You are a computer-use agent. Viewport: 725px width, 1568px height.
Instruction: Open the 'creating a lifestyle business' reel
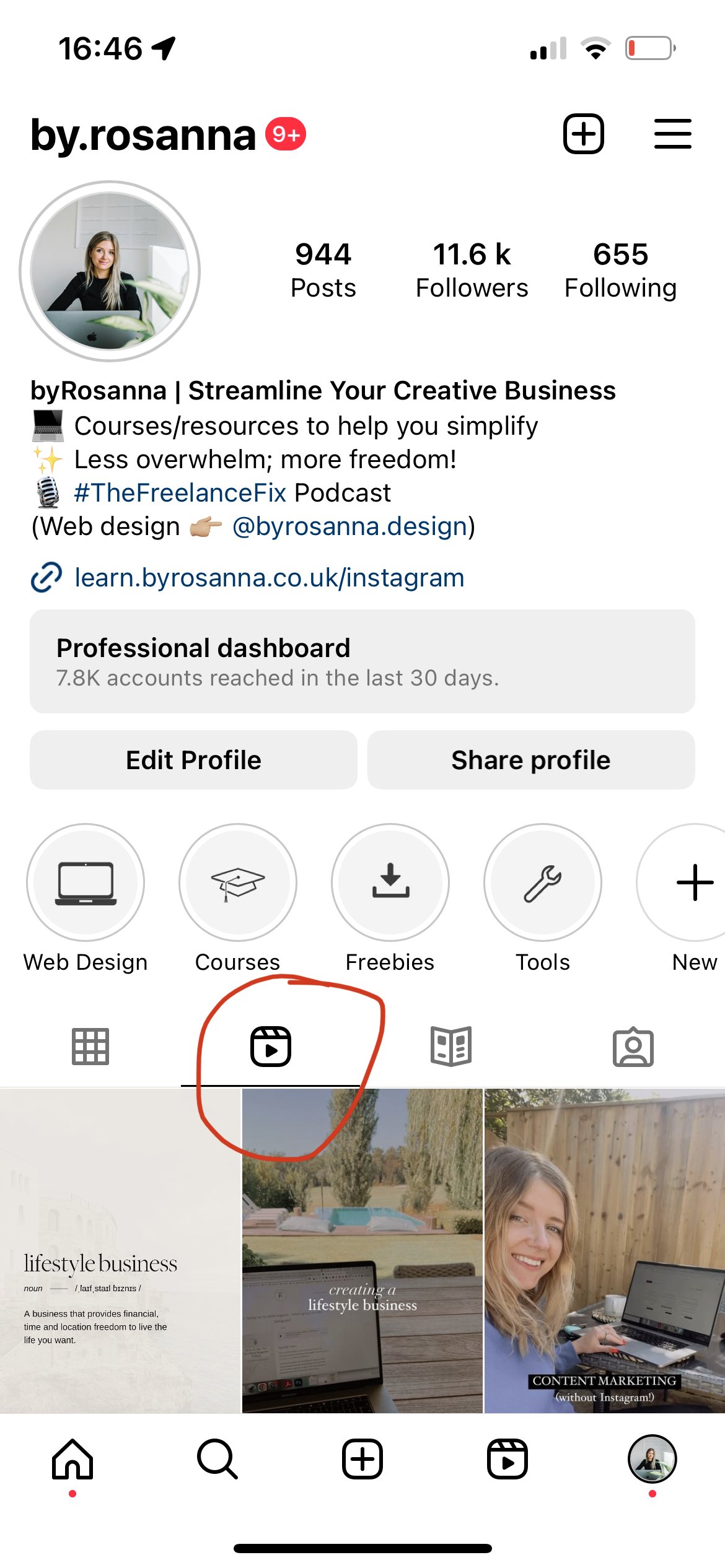[x=362, y=1251]
